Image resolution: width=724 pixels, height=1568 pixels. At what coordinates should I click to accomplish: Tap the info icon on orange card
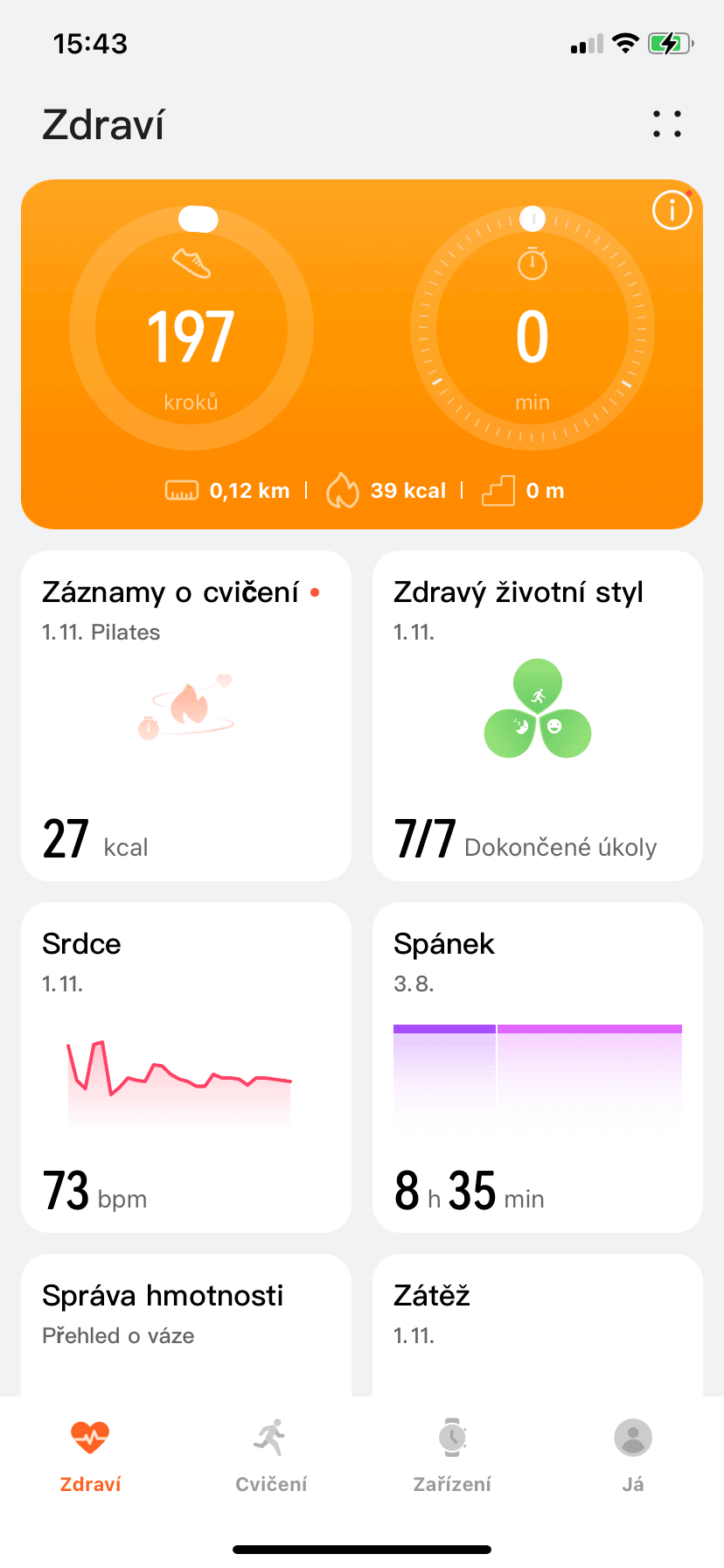(x=672, y=210)
